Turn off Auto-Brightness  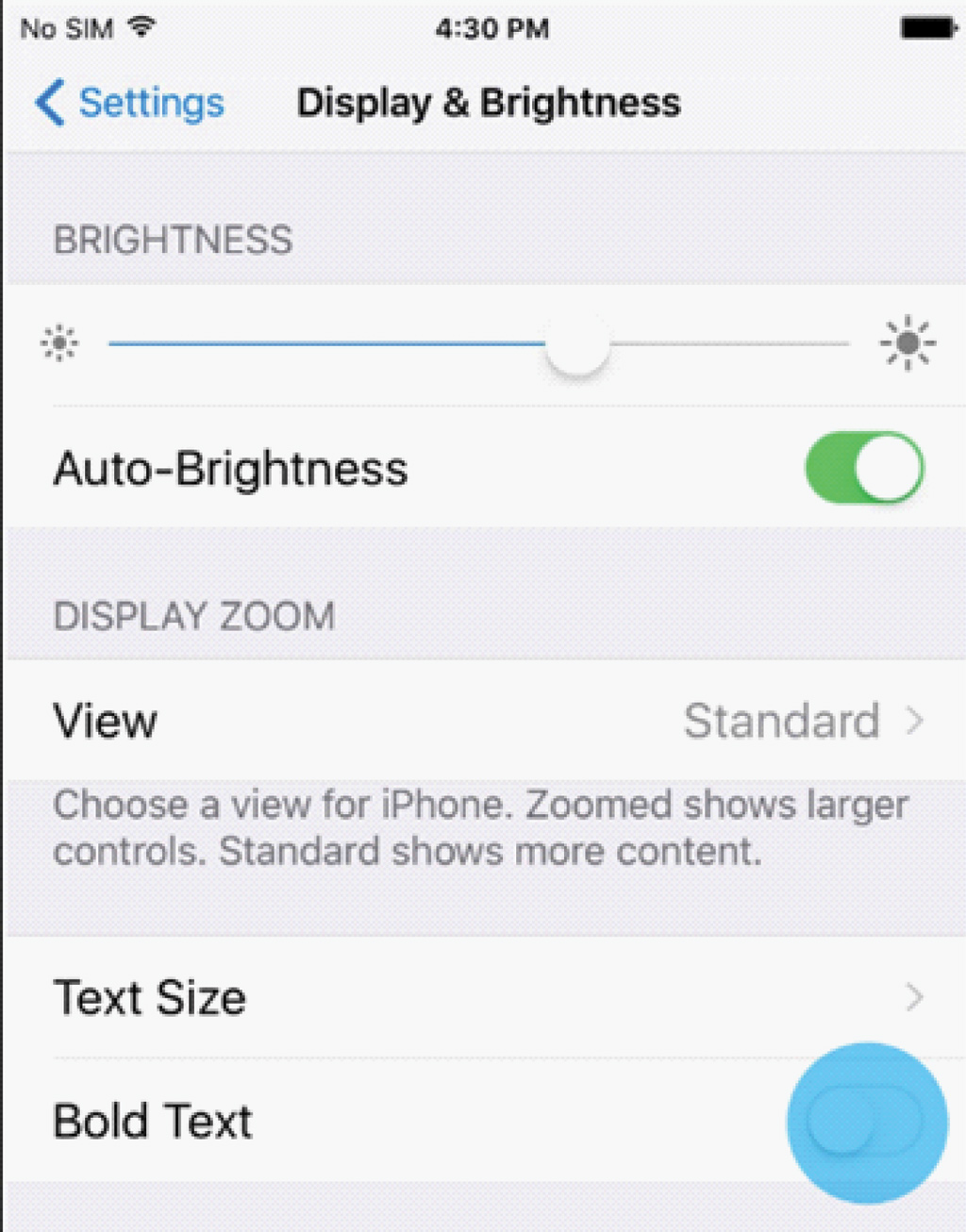[864, 468]
